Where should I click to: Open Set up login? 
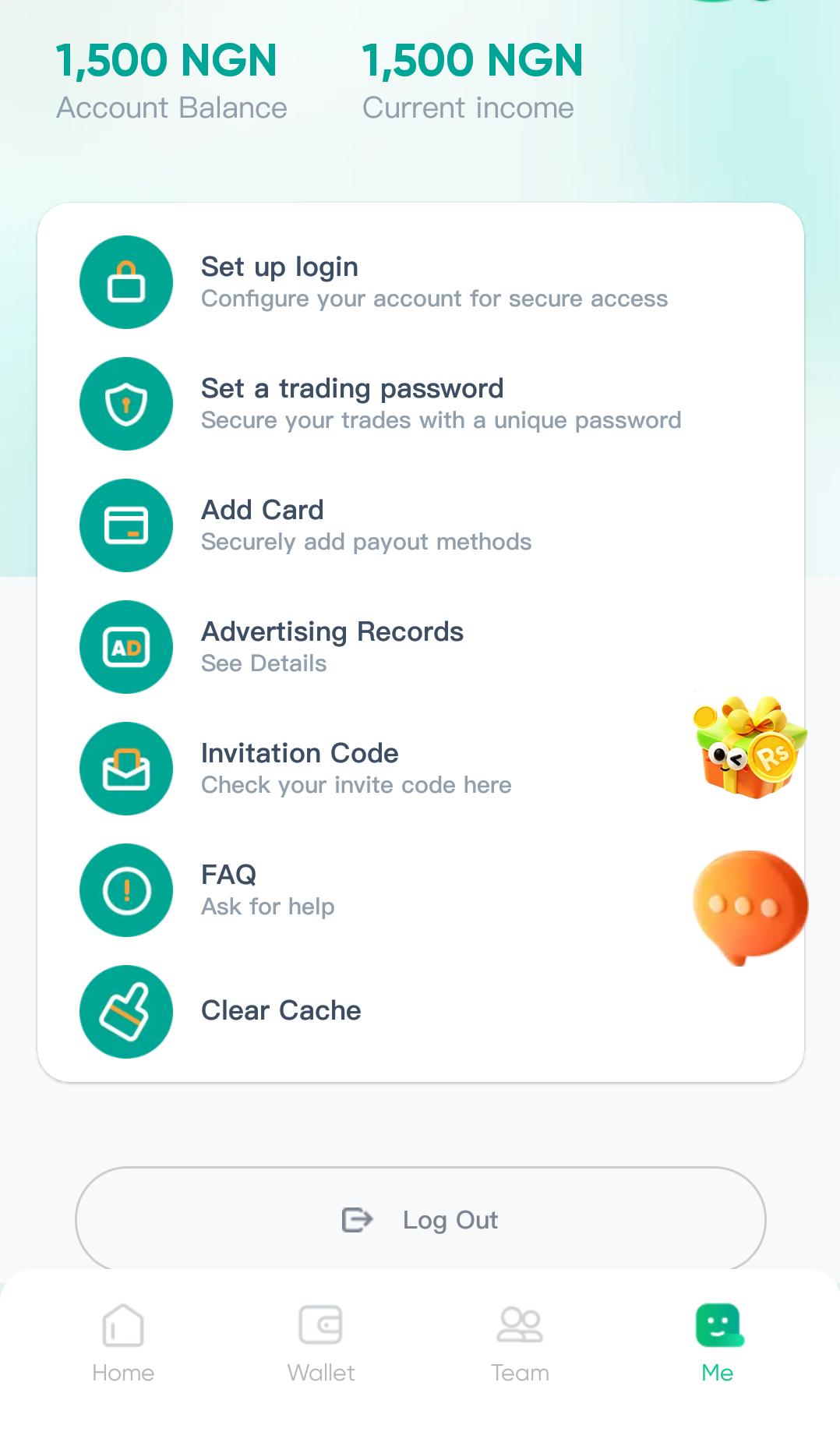[x=421, y=282]
